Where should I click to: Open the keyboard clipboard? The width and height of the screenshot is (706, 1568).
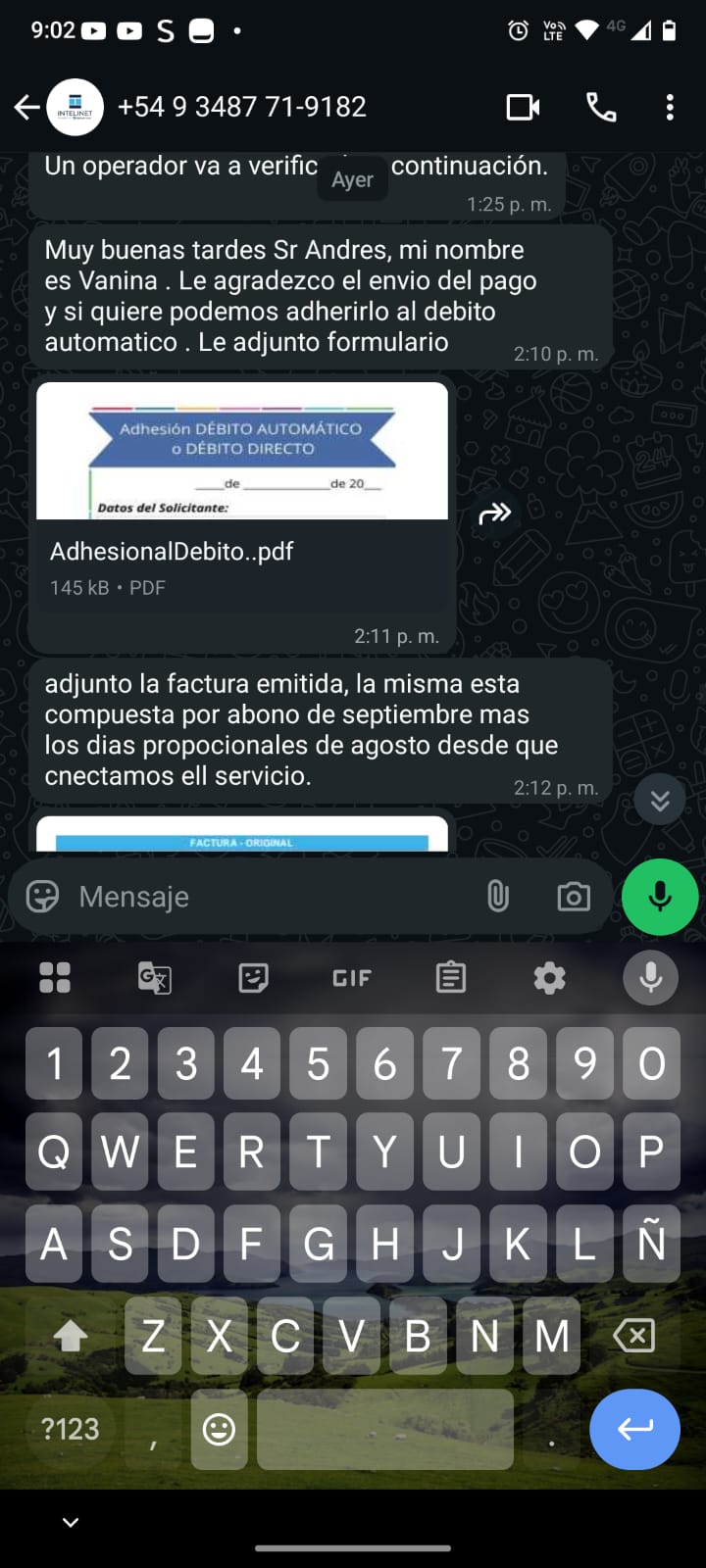[451, 978]
